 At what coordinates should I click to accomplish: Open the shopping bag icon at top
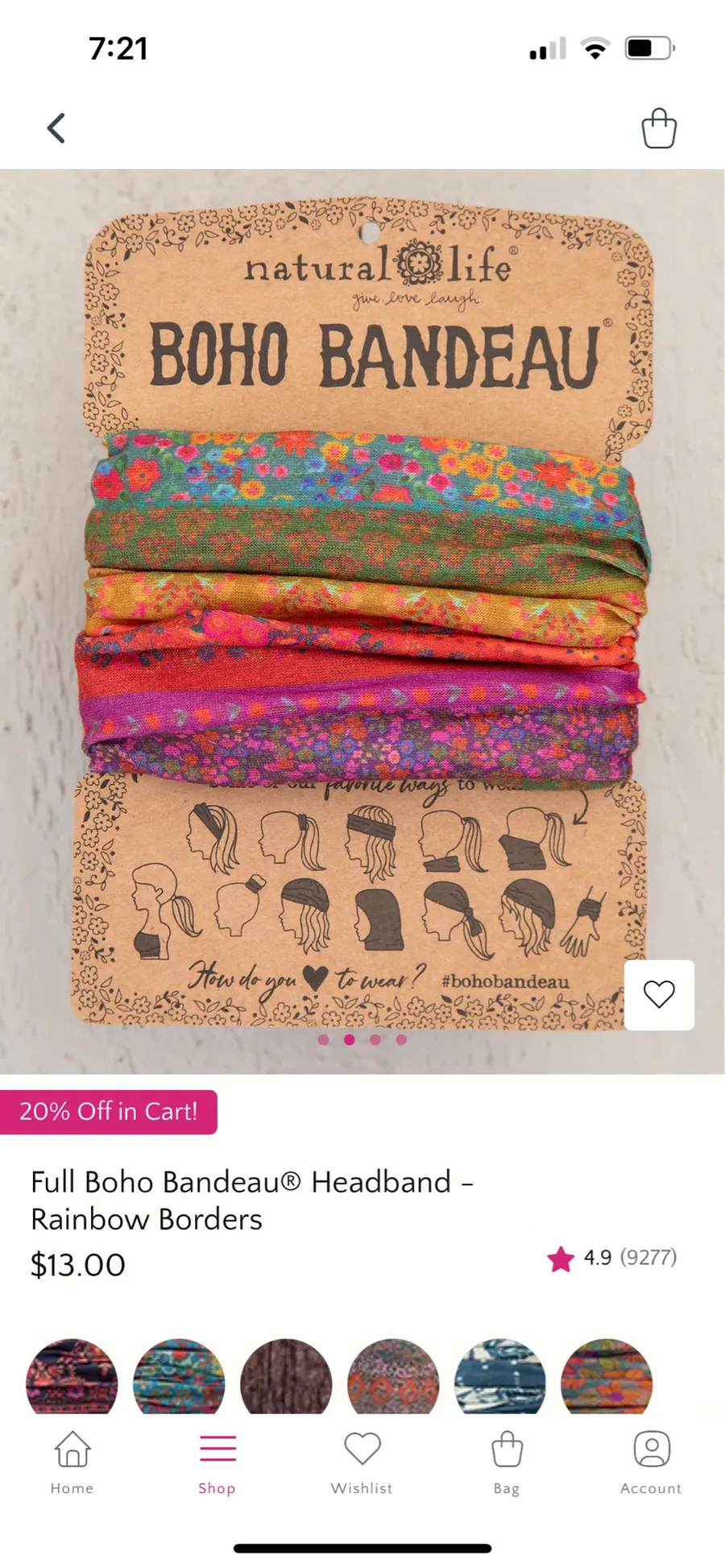pyautogui.click(x=658, y=128)
